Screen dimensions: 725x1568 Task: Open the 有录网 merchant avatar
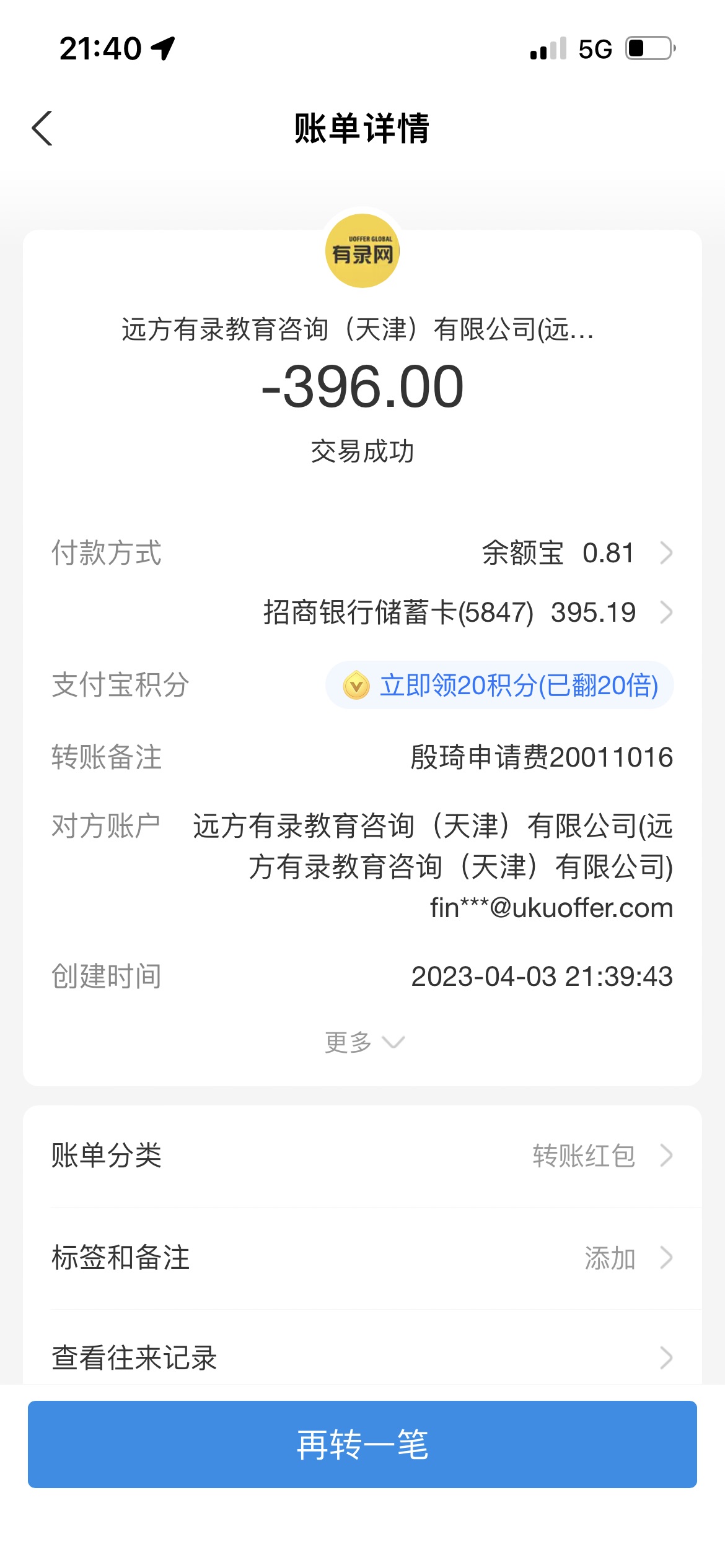(x=362, y=251)
